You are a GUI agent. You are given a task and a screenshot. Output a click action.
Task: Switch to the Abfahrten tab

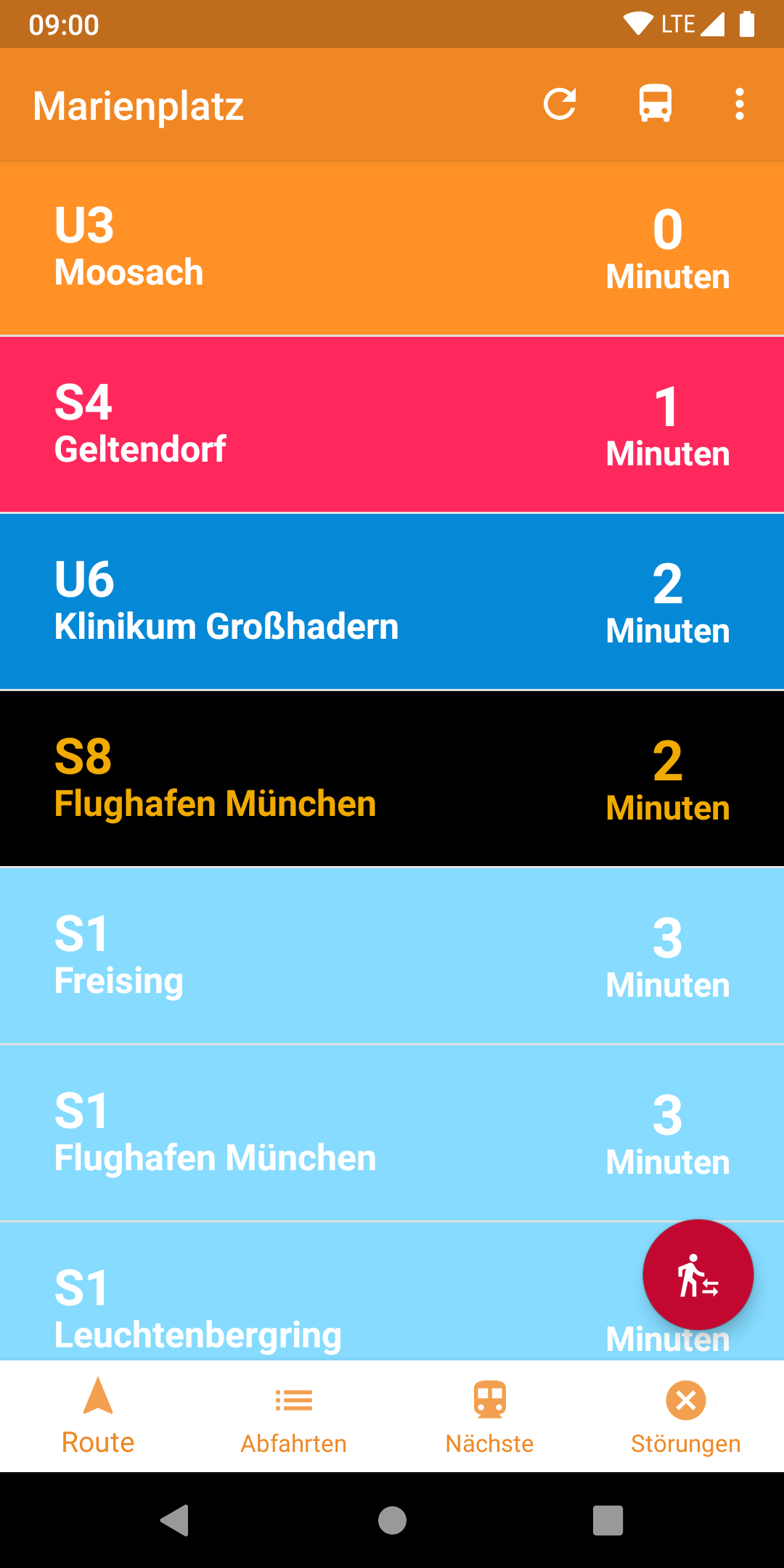point(294,1417)
